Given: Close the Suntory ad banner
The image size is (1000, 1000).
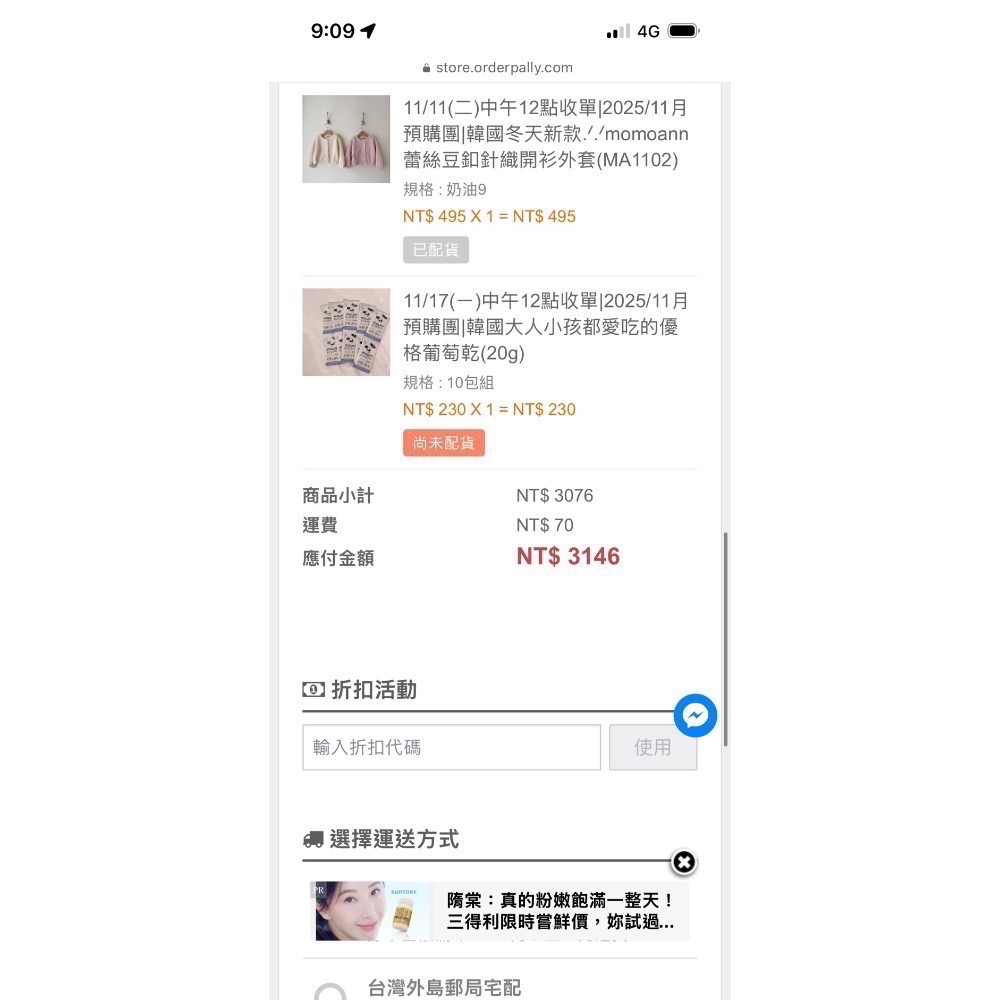Looking at the screenshot, I should click(x=683, y=862).
